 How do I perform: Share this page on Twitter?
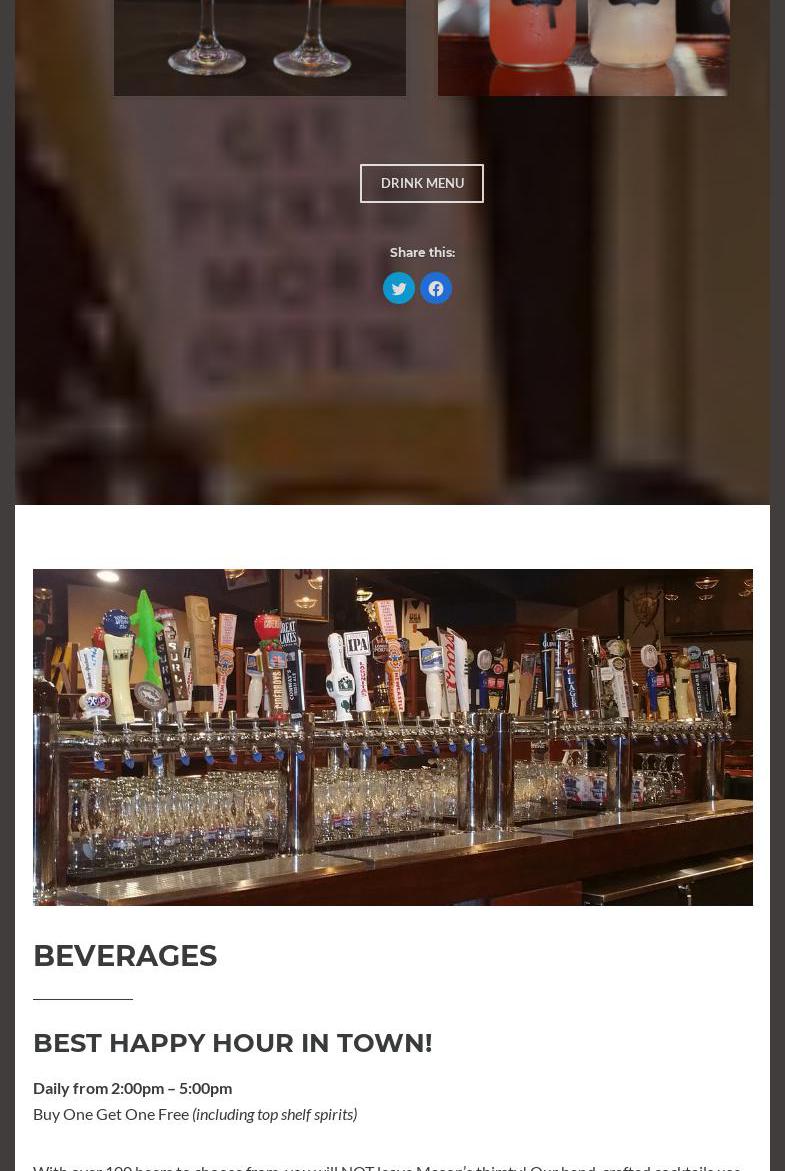pyautogui.click(x=399, y=288)
